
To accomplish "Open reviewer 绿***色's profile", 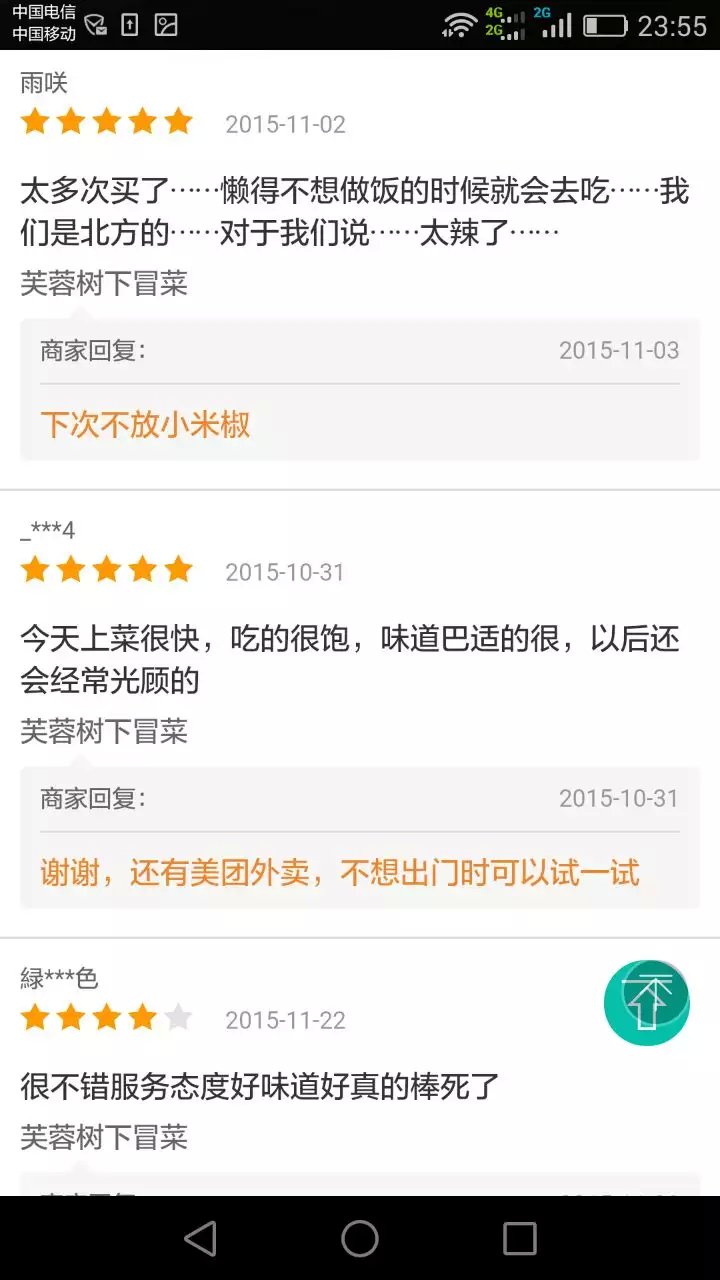I will click(x=59, y=978).
